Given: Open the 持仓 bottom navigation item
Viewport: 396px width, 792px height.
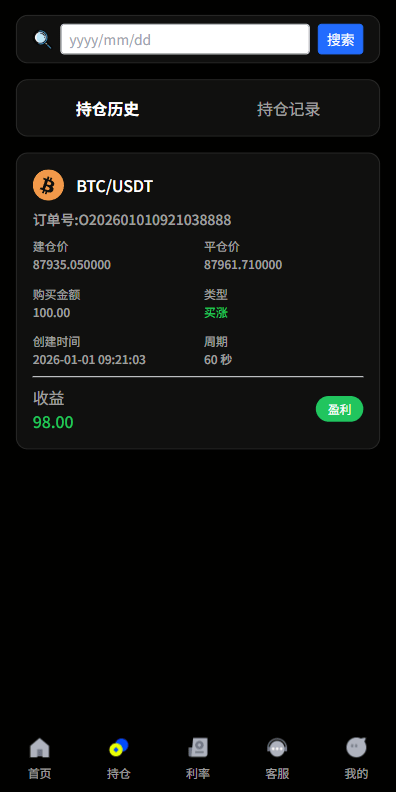Looking at the screenshot, I should coord(119,758).
